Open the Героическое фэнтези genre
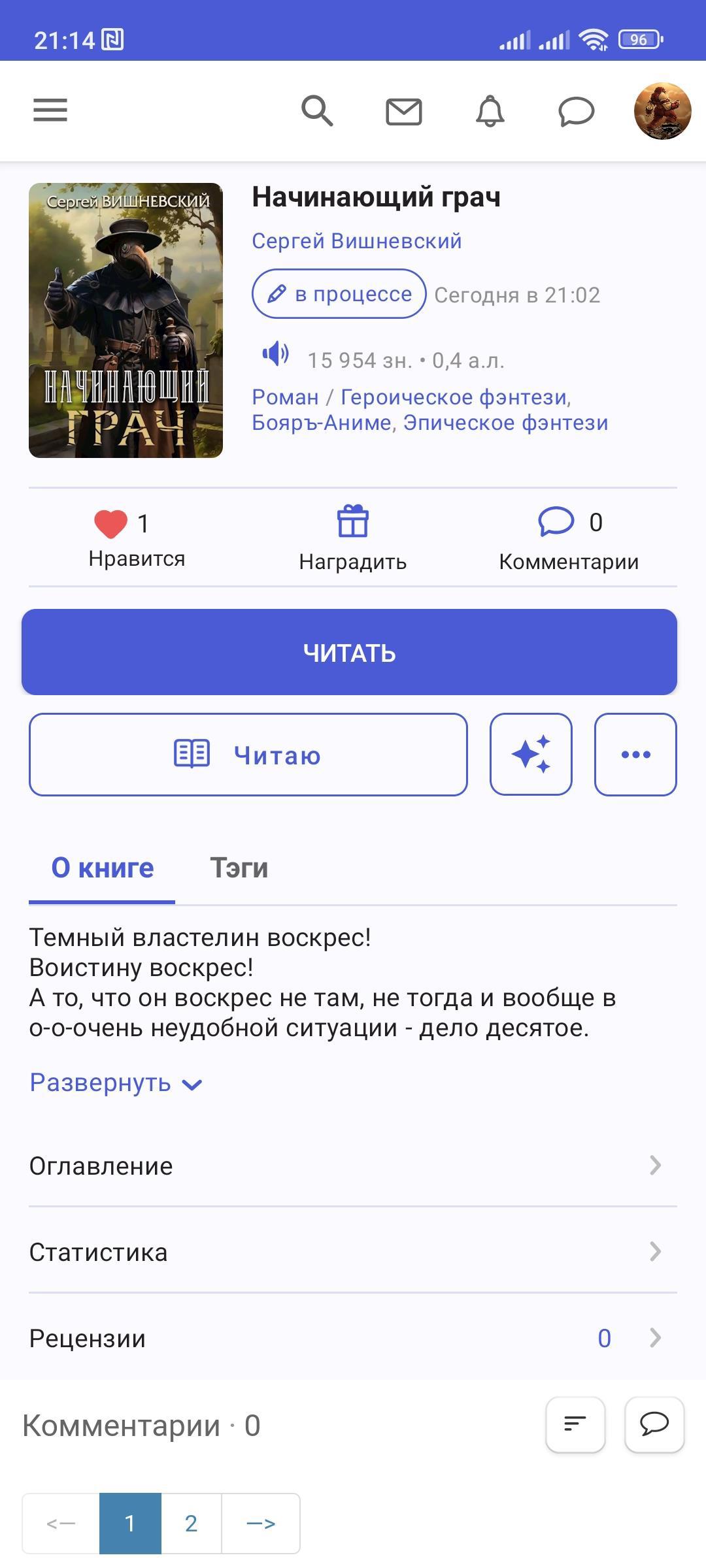This screenshot has height=1568, width=706. [x=456, y=397]
